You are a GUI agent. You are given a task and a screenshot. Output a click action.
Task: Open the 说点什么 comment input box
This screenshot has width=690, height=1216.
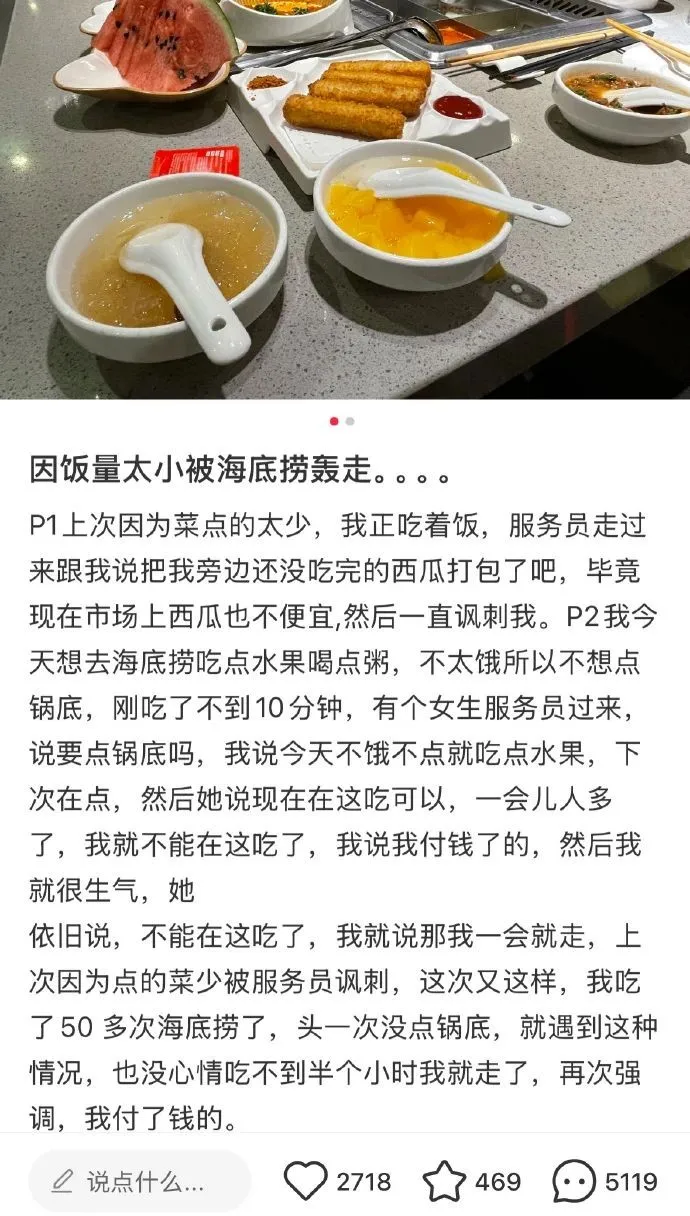tap(139, 1181)
